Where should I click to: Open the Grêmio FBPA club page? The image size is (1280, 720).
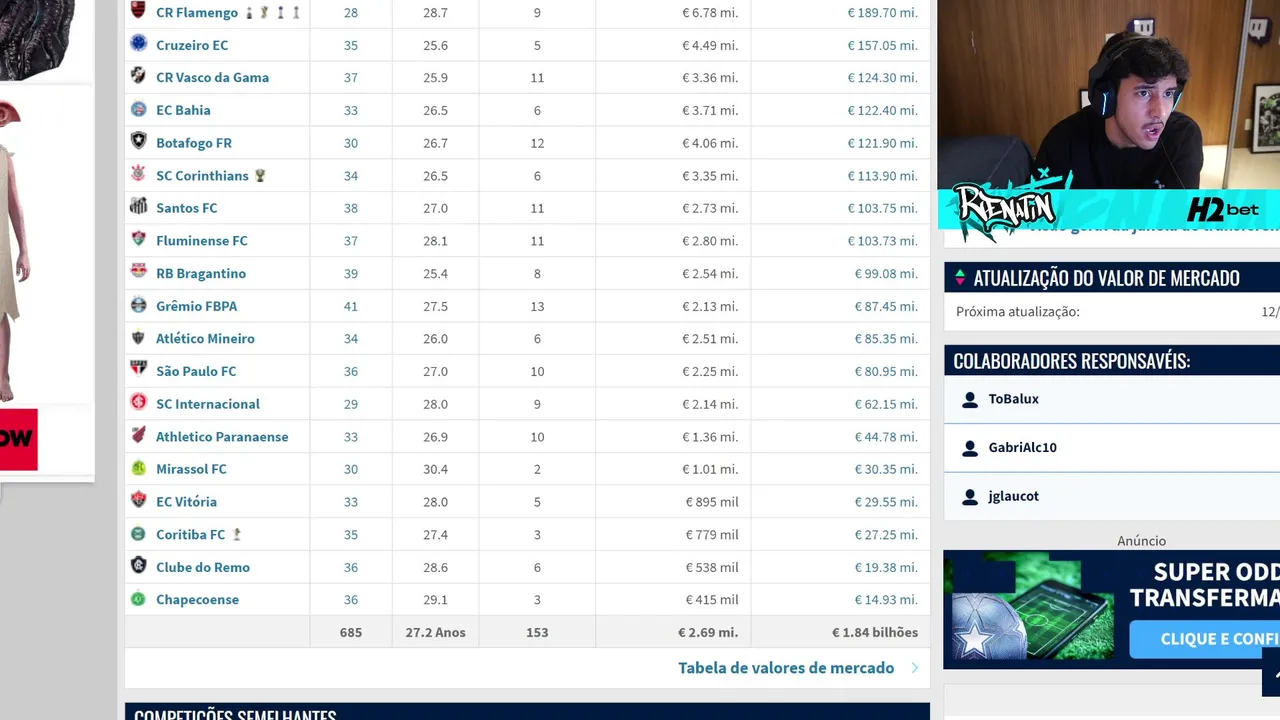(x=196, y=306)
